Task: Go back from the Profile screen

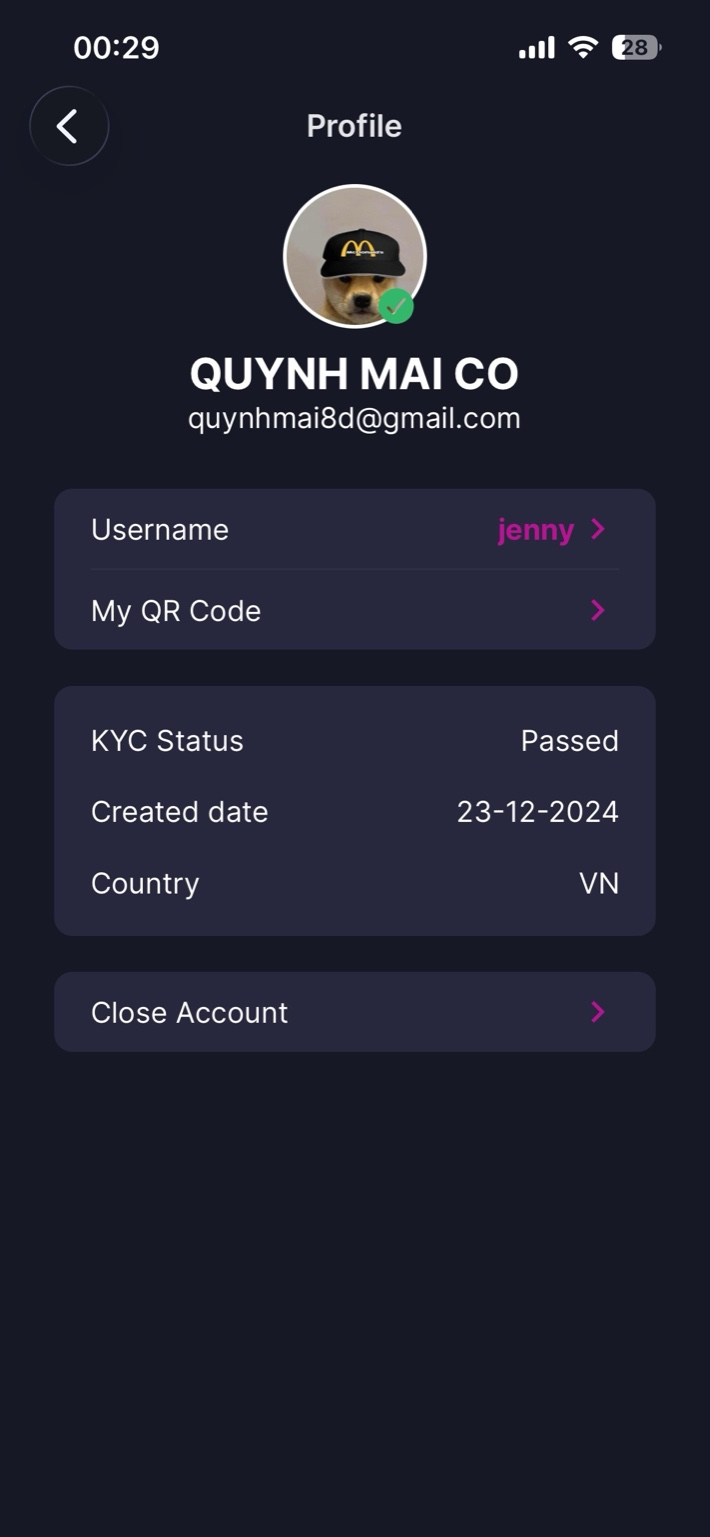Action: [68, 126]
